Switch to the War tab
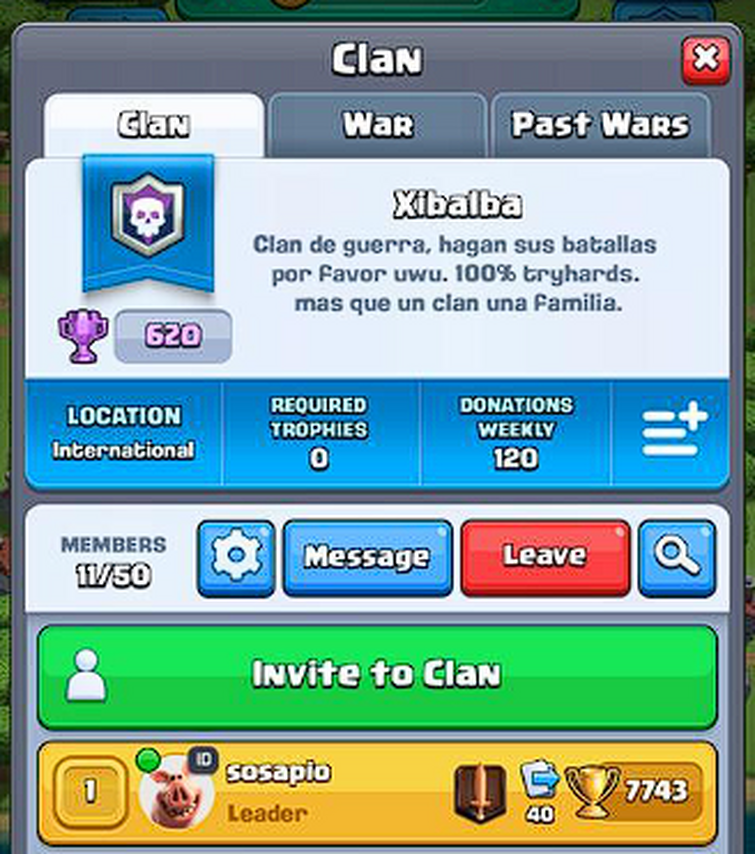Image resolution: width=755 pixels, height=854 pixels. 377,125
